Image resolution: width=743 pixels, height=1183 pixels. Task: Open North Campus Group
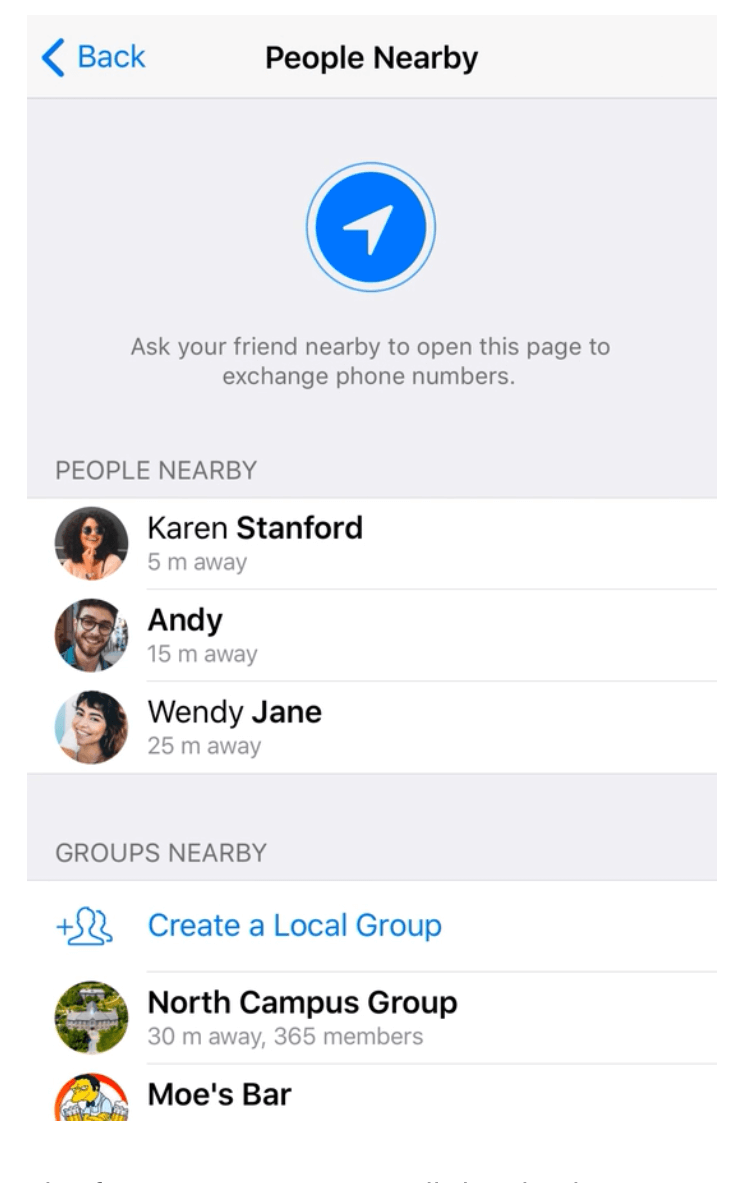click(302, 1016)
